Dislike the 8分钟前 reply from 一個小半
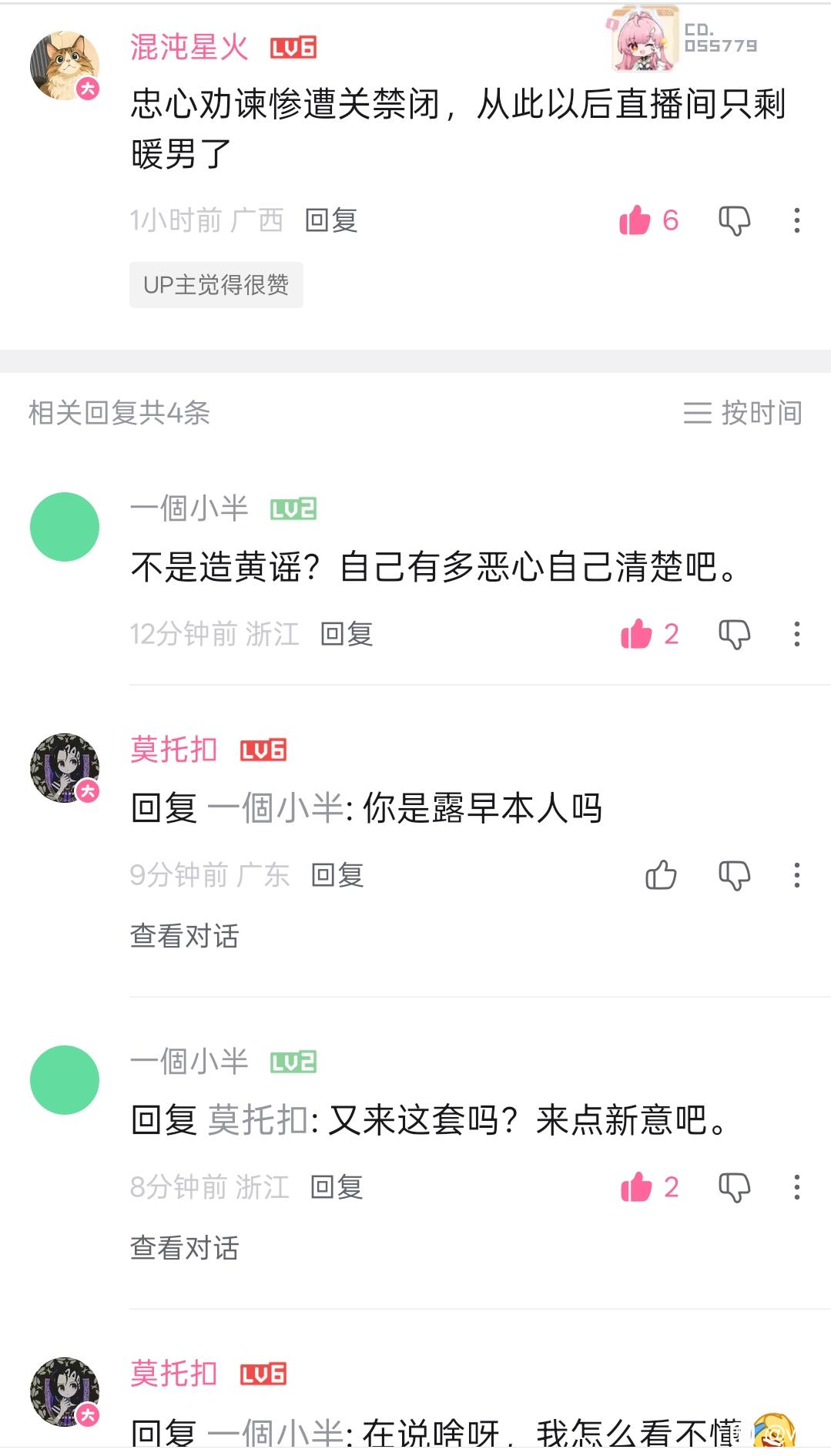This screenshot has height=1456, width=831. 735,1188
